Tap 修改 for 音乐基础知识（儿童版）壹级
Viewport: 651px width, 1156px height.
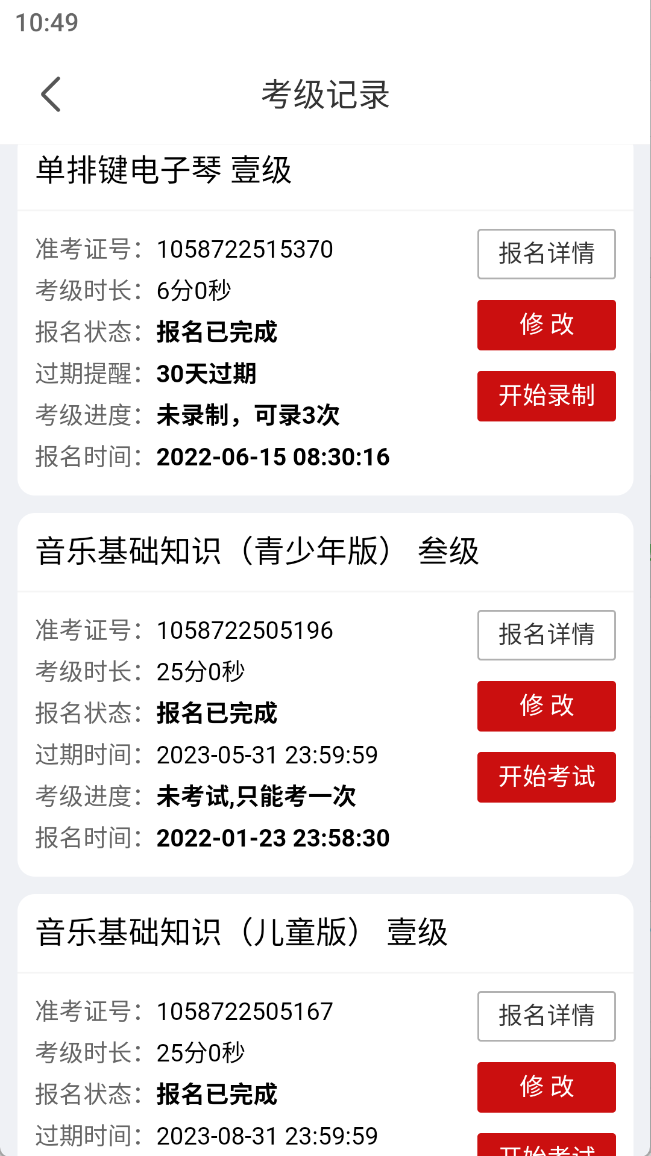point(546,1087)
